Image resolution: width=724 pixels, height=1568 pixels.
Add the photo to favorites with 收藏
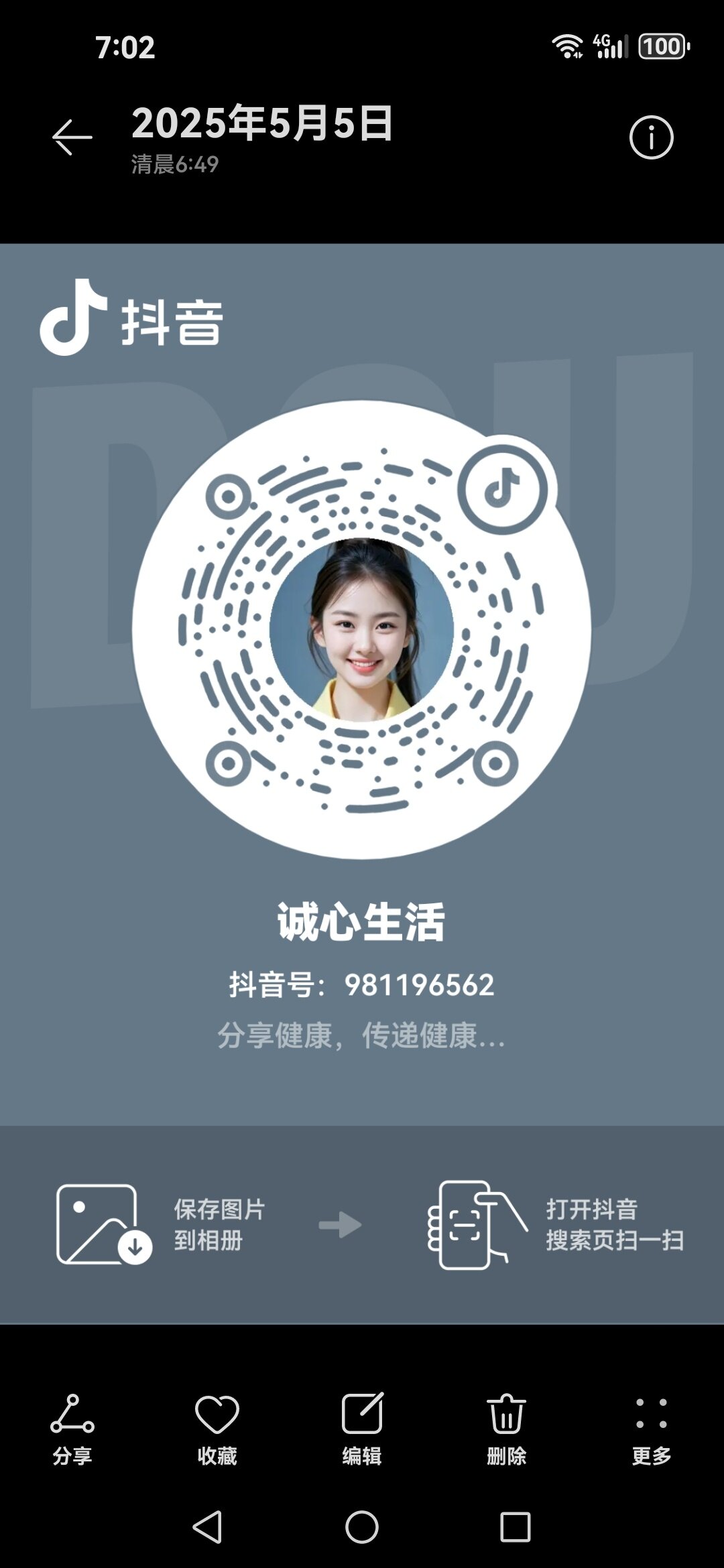tap(217, 1429)
